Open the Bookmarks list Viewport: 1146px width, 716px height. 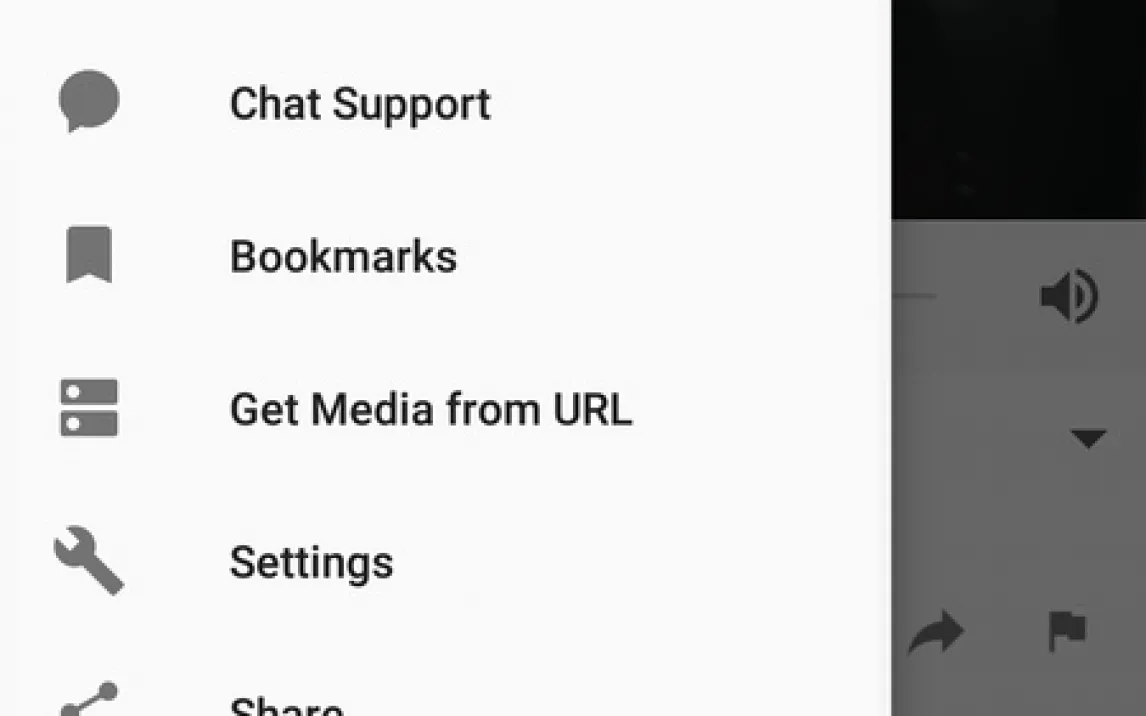coord(343,257)
